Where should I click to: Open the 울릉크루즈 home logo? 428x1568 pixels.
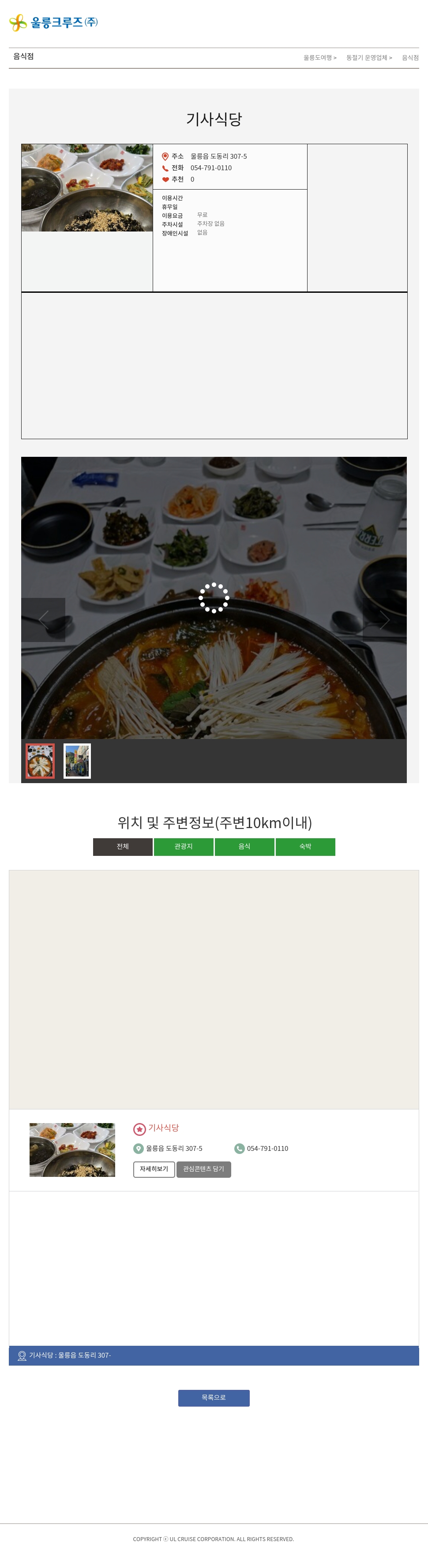point(53,22)
